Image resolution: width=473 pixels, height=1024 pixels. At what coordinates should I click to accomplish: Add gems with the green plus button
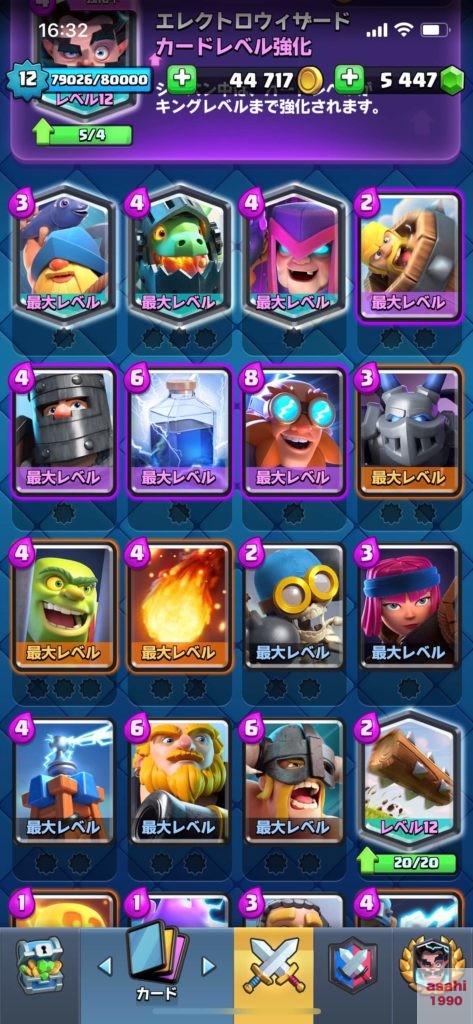coord(351,80)
